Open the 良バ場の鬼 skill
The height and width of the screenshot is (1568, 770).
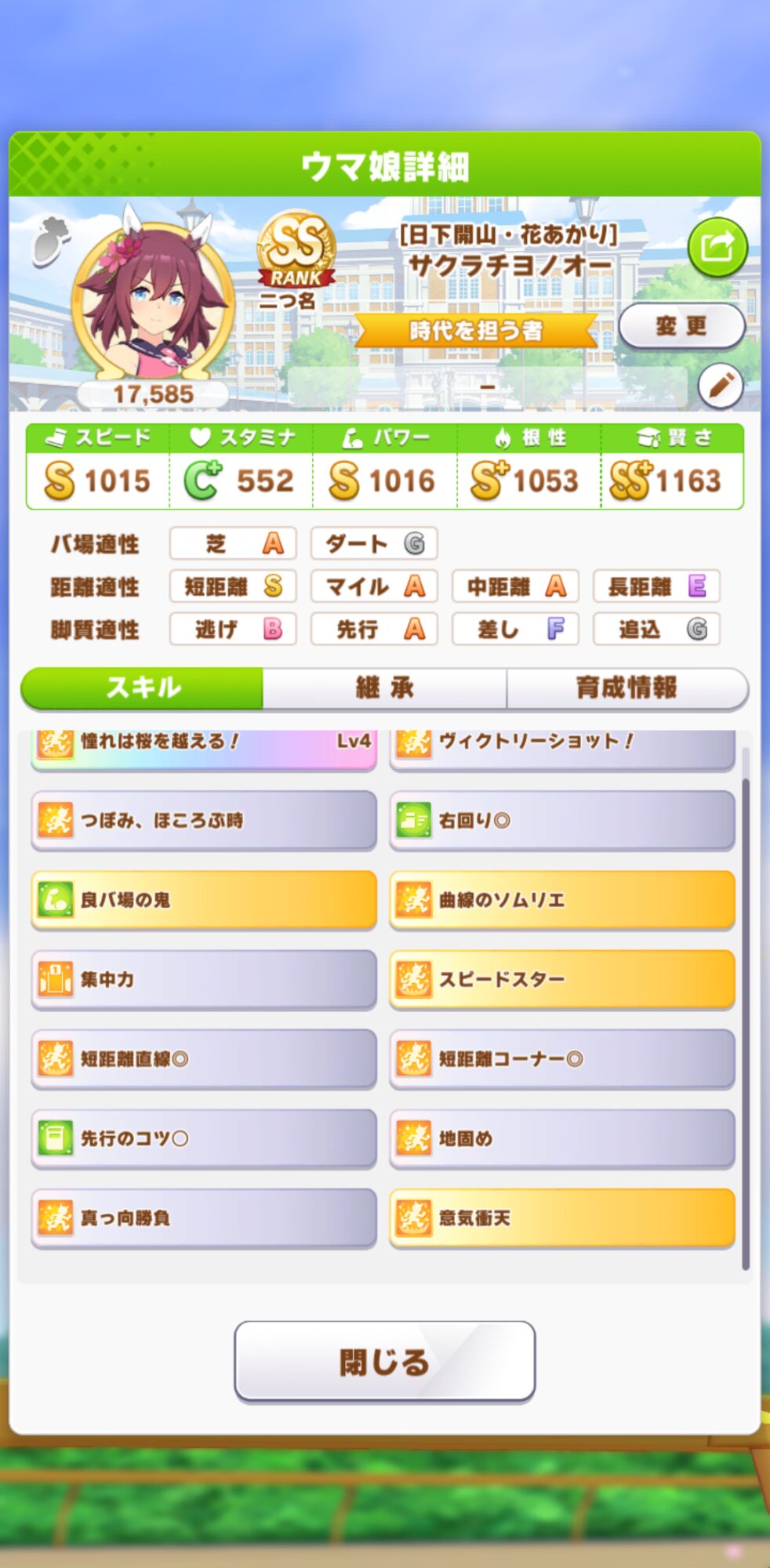click(x=204, y=900)
